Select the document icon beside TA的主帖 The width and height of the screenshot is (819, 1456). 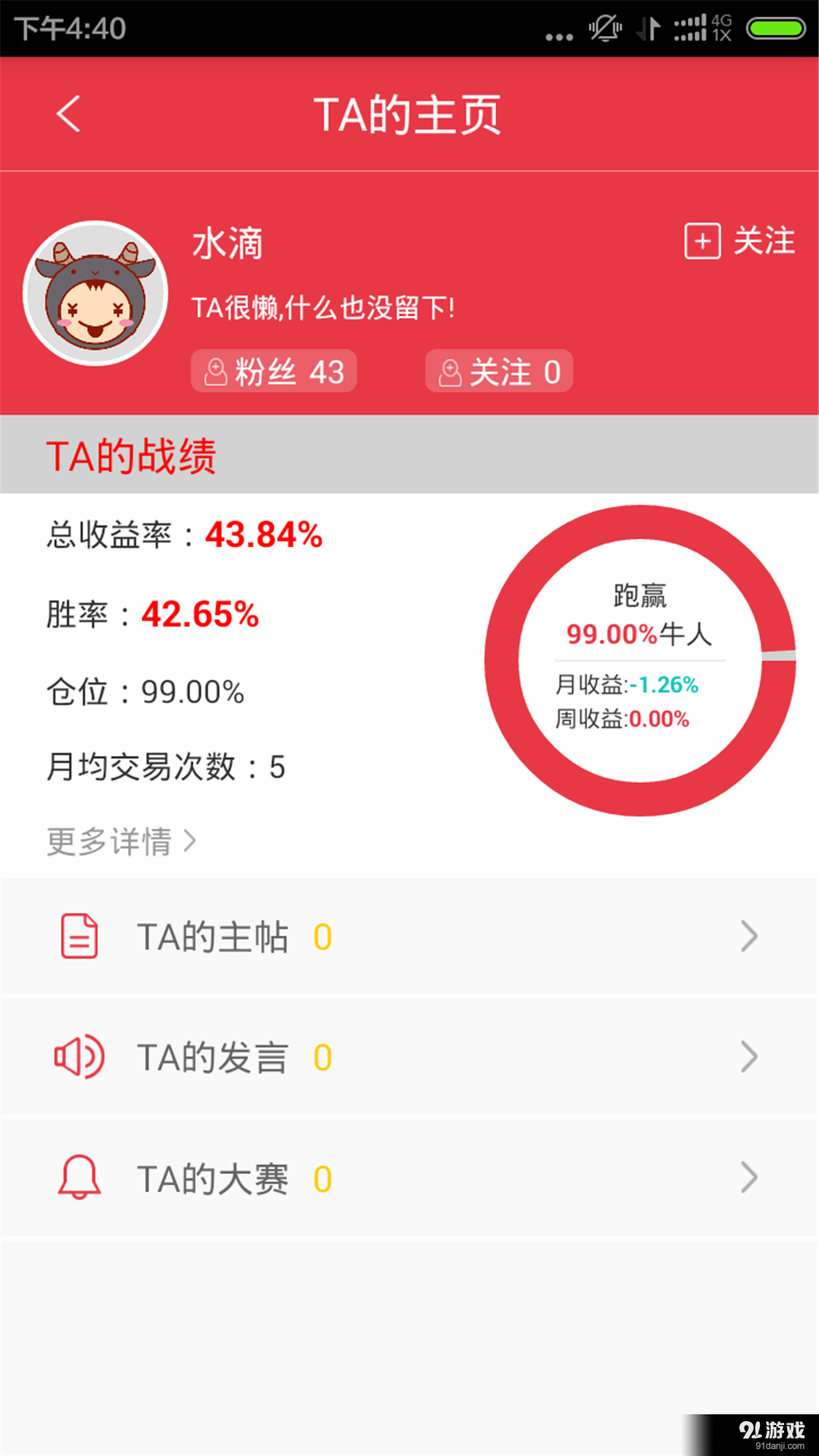(80, 936)
